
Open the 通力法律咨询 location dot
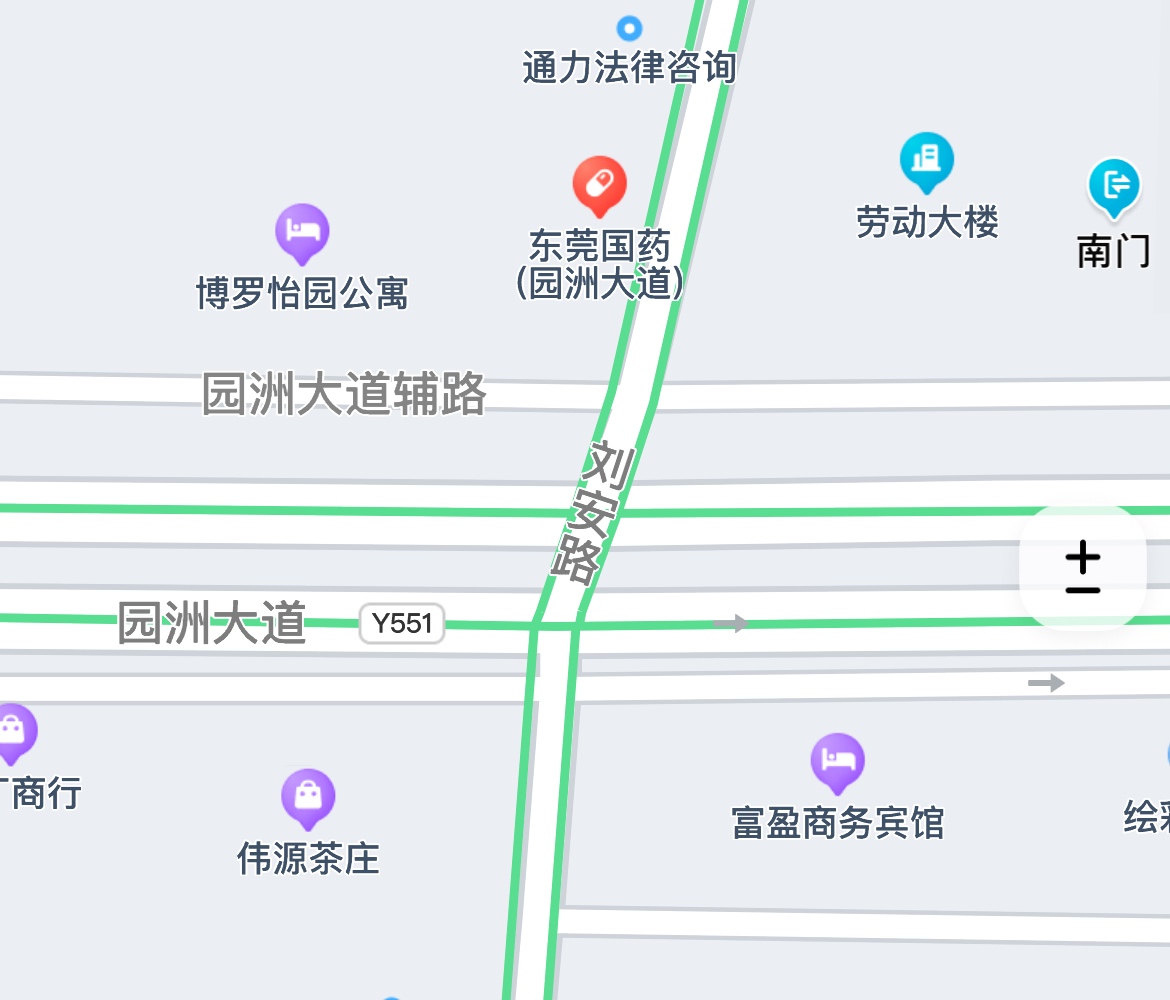coord(629,27)
